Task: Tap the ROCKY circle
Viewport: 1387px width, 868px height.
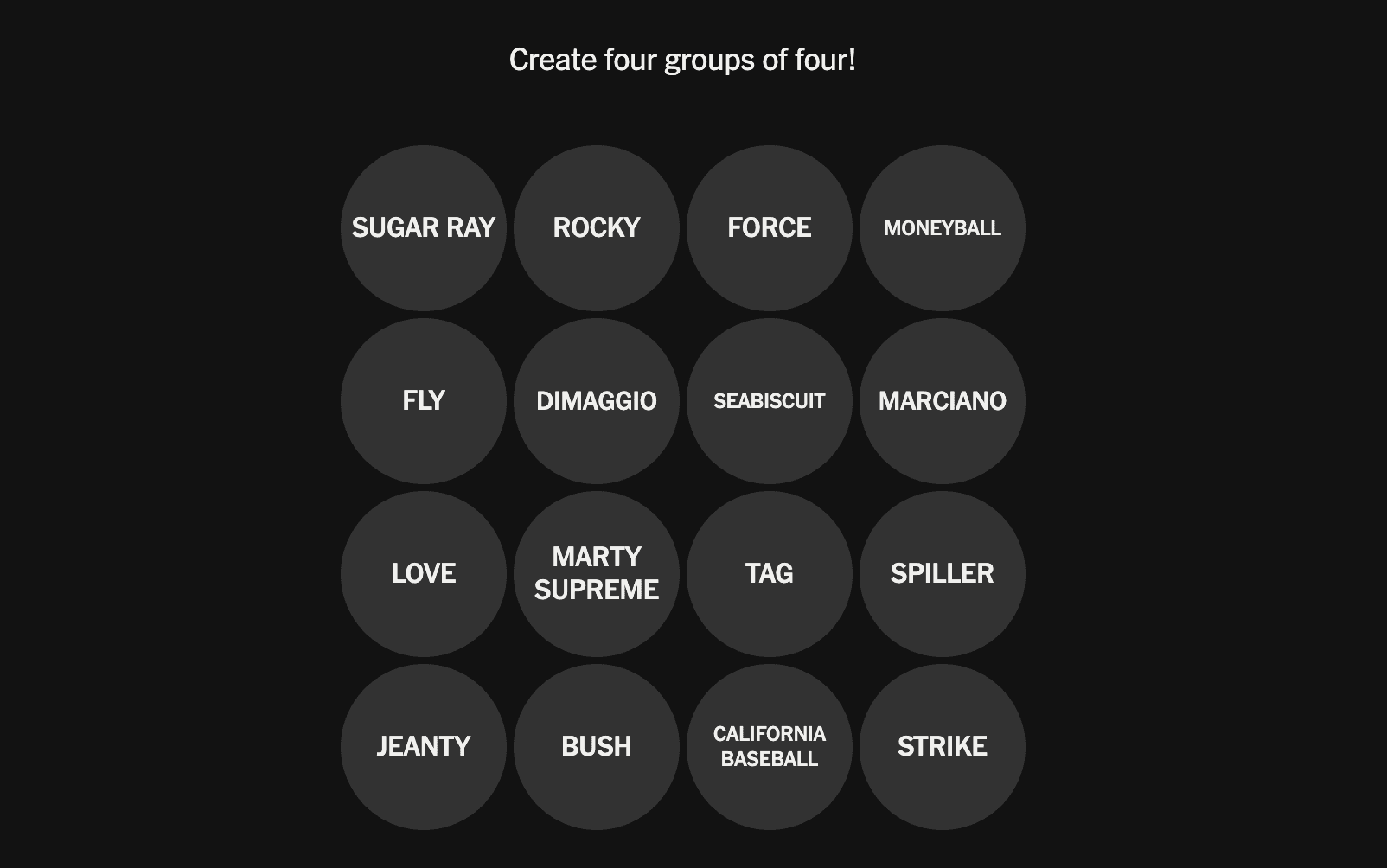Action: coord(597,228)
